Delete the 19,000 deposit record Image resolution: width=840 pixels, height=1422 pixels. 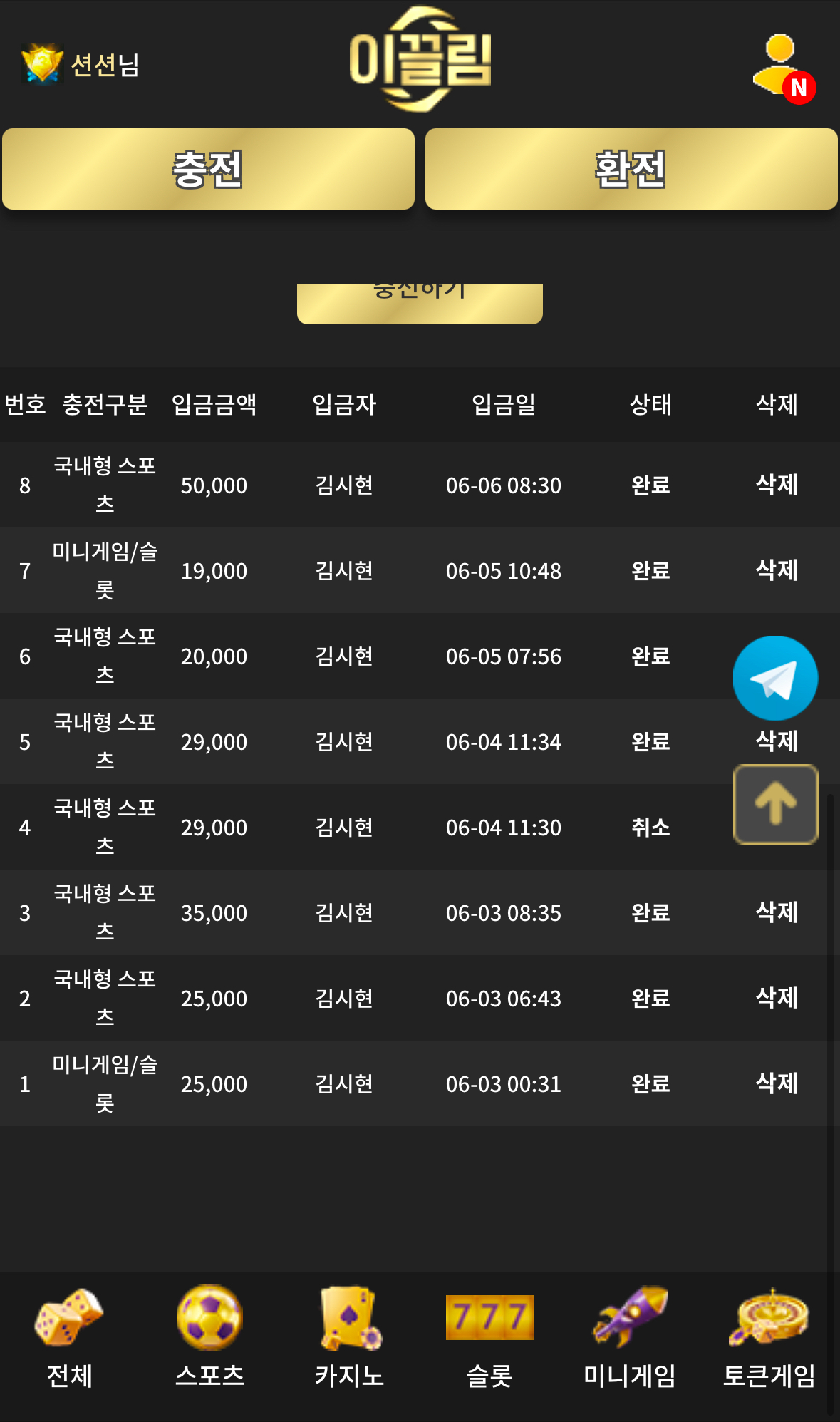(x=777, y=570)
